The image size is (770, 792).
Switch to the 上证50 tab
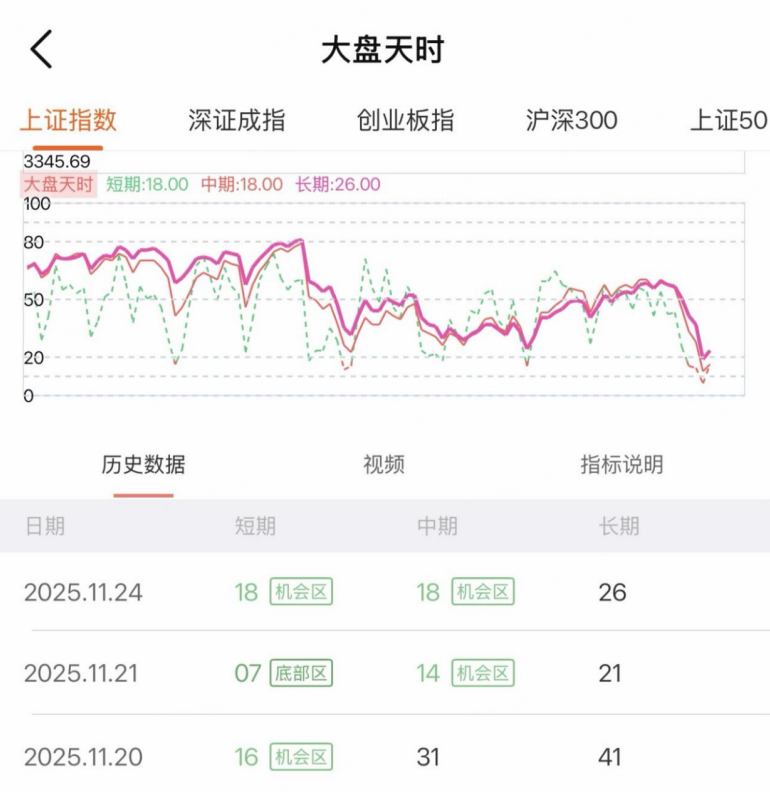coord(728,121)
